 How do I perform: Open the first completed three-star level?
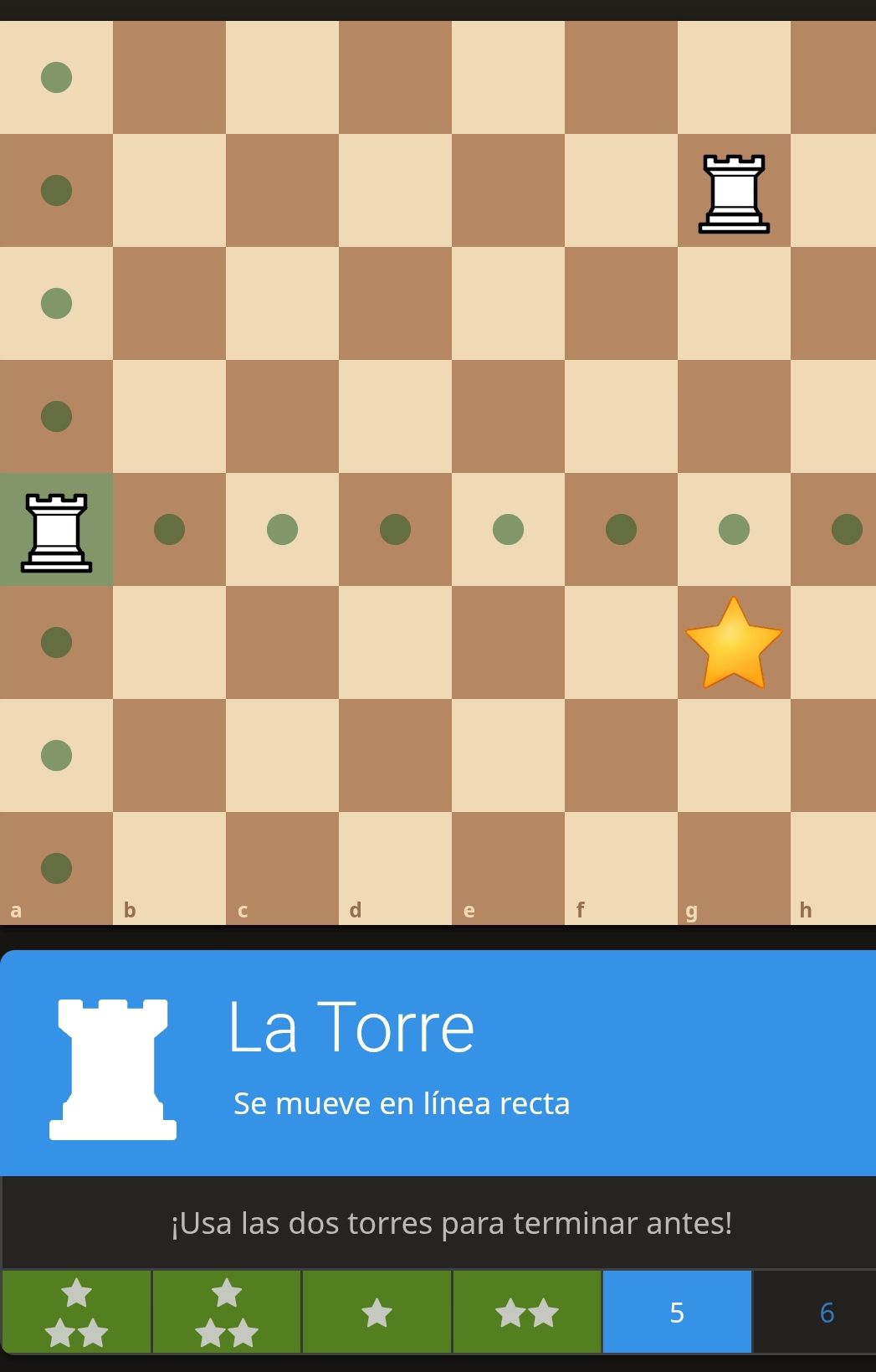(x=76, y=1312)
